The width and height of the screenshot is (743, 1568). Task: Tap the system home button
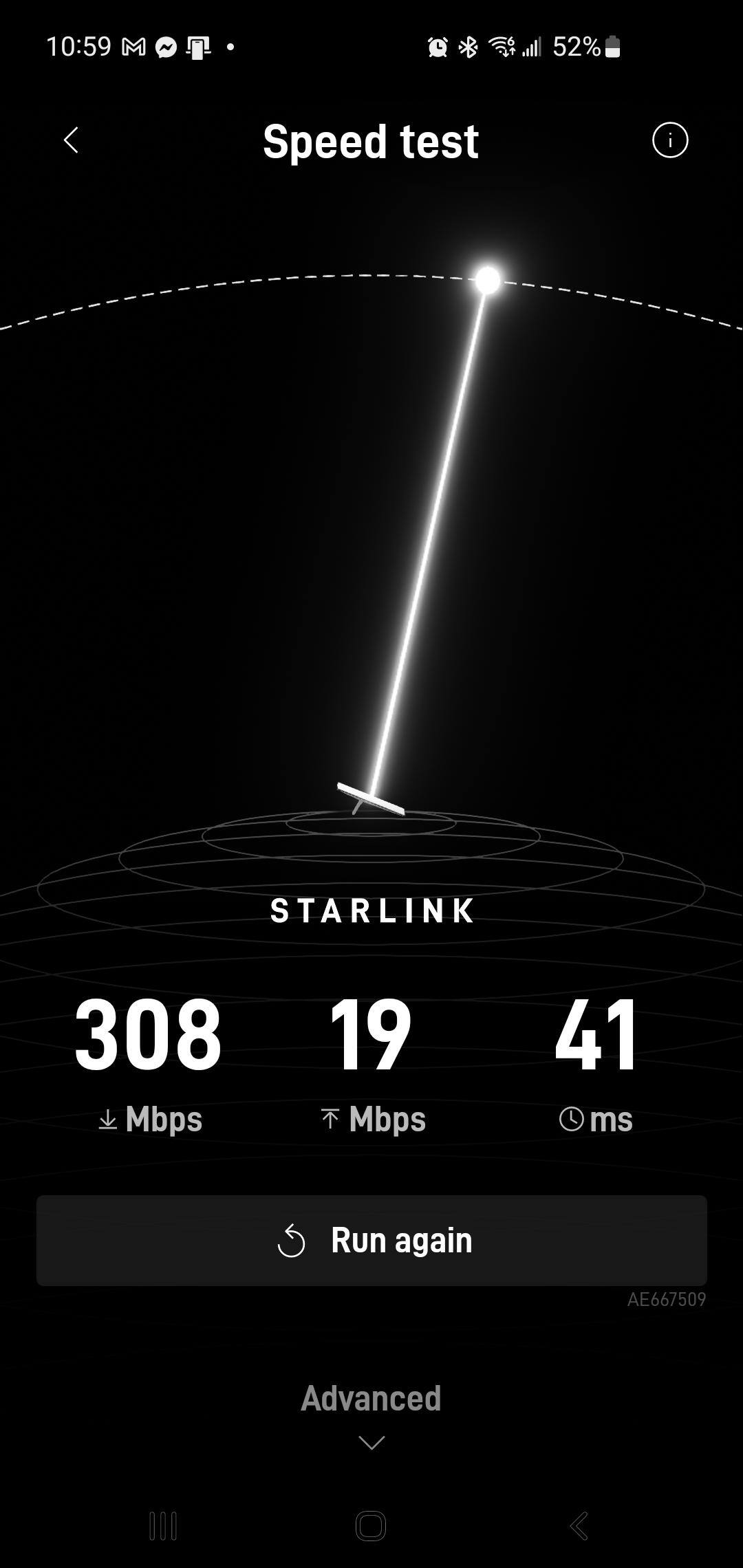click(371, 1526)
